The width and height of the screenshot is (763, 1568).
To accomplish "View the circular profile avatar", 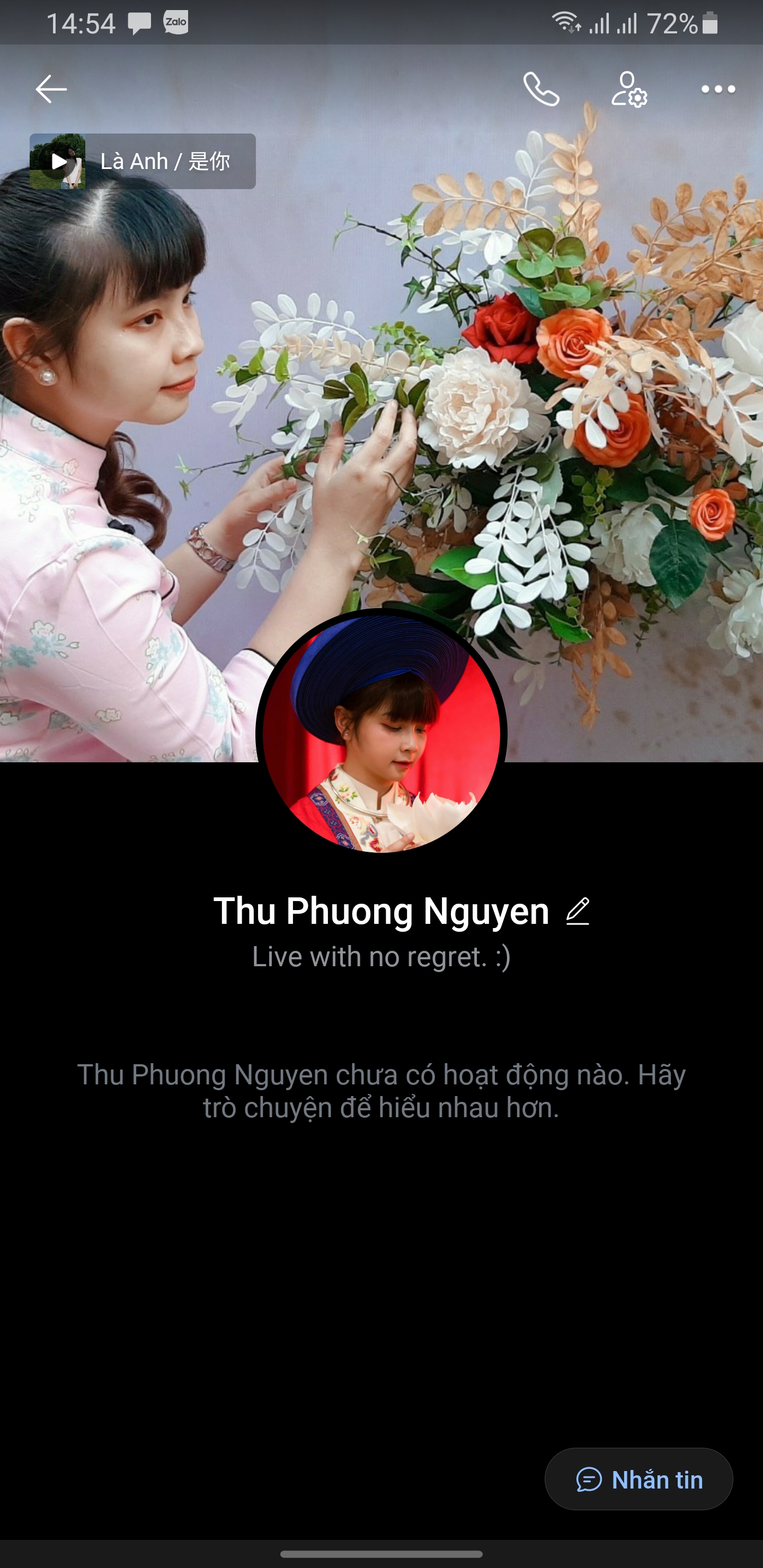I will pos(381,734).
